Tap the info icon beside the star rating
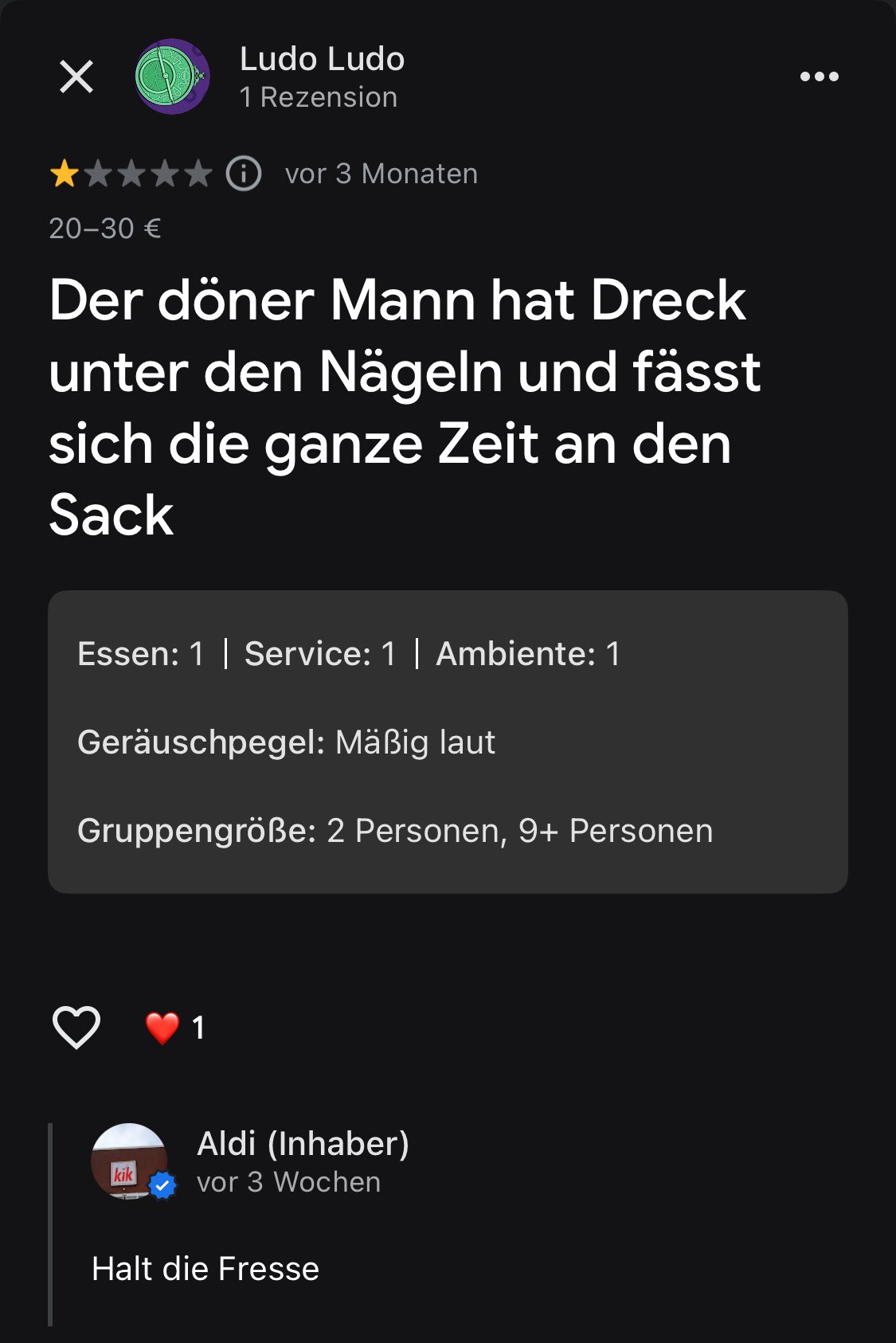The width and height of the screenshot is (896, 1343). (244, 174)
